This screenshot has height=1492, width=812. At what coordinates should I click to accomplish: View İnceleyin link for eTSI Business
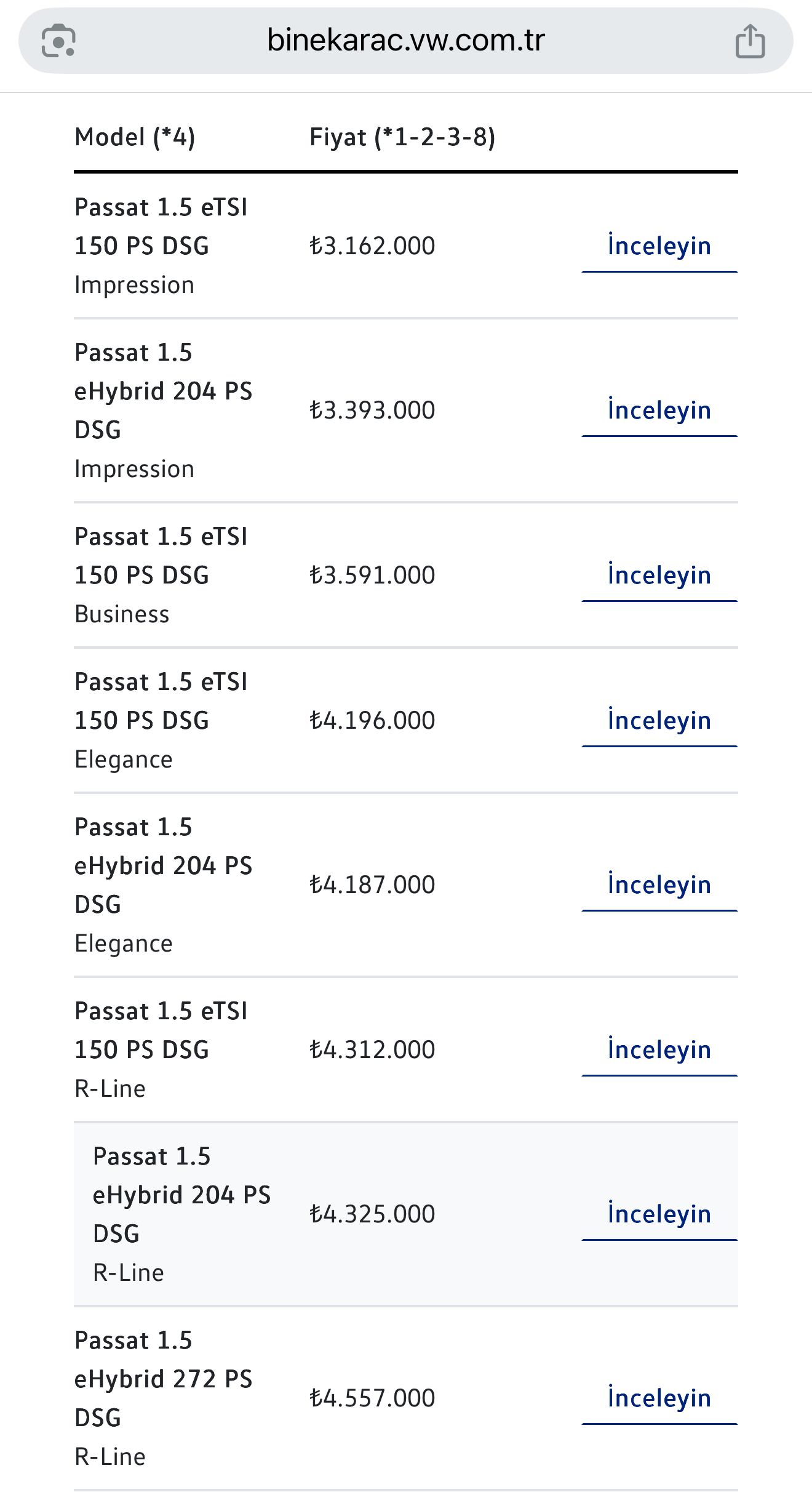point(659,576)
